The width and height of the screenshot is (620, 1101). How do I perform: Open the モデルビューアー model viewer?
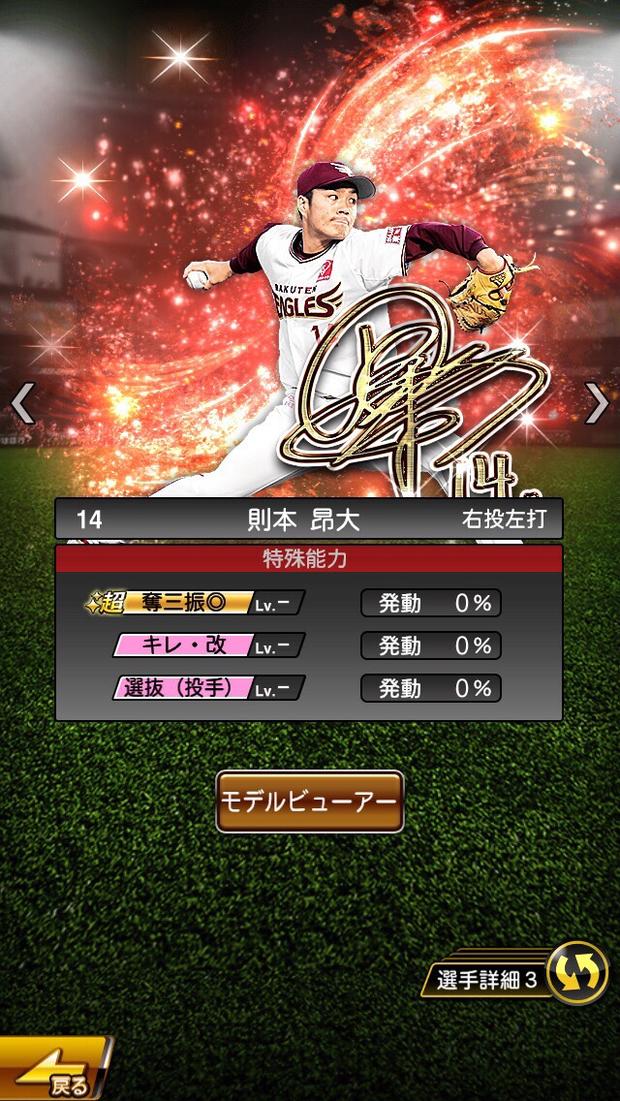[x=310, y=801]
